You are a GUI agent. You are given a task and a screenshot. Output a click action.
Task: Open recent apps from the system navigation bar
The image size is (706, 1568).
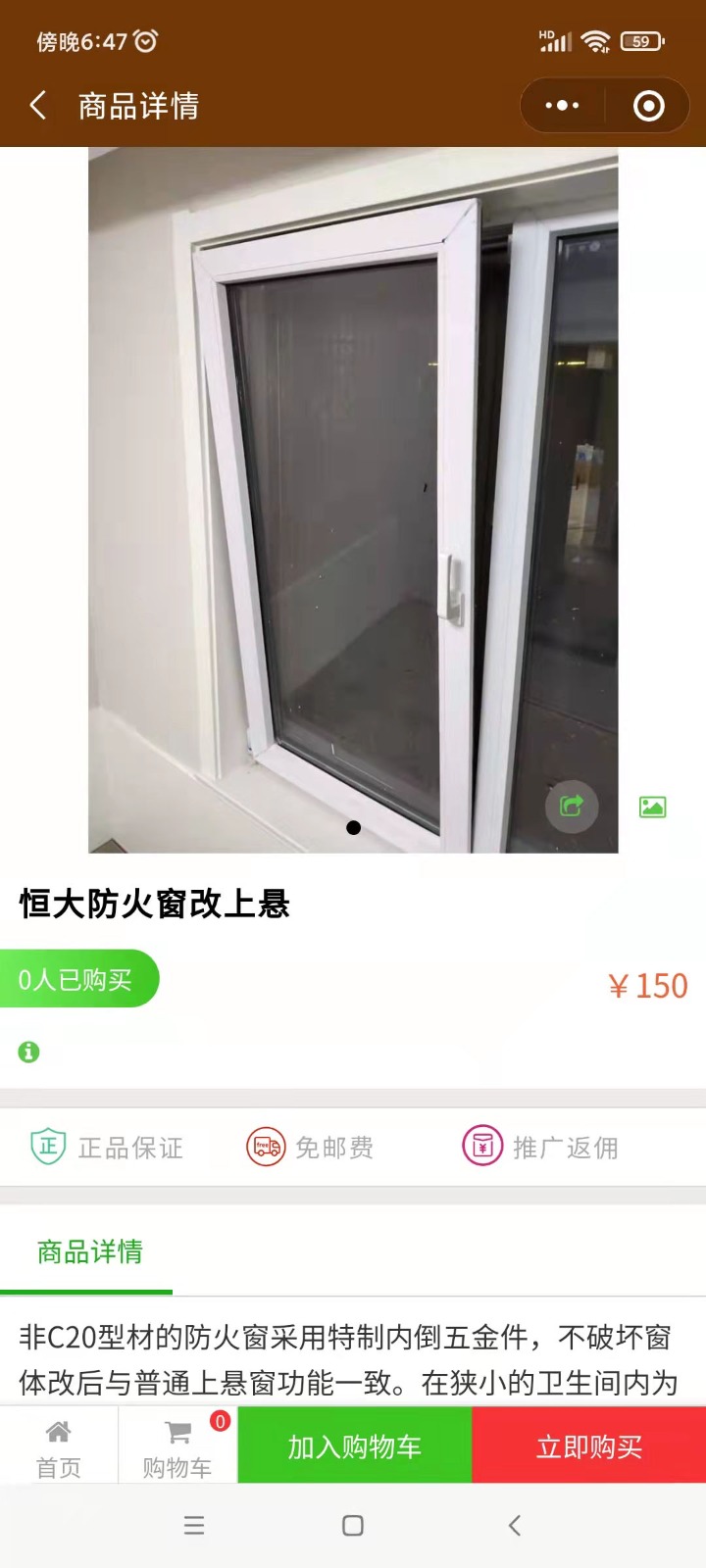click(x=194, y=1525)
